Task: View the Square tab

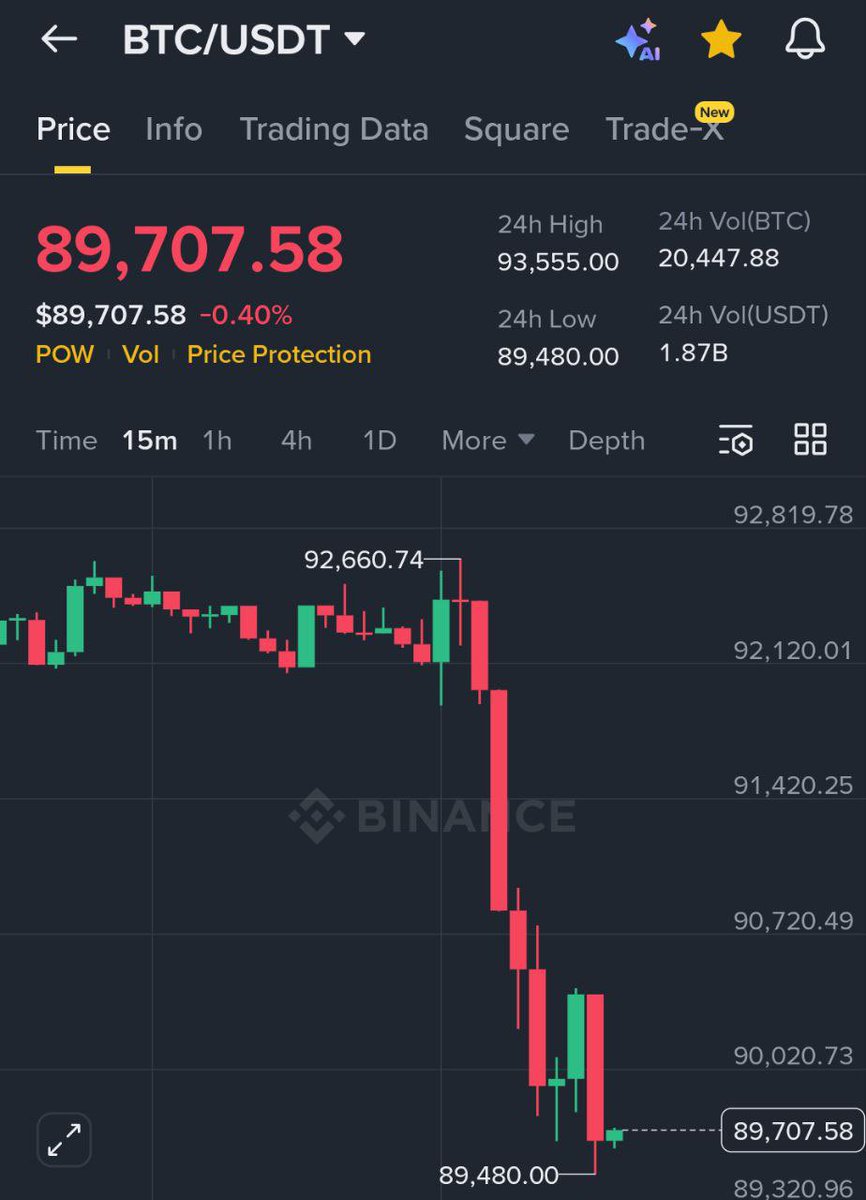Action: pyautogui.click(x=516, y=129)
